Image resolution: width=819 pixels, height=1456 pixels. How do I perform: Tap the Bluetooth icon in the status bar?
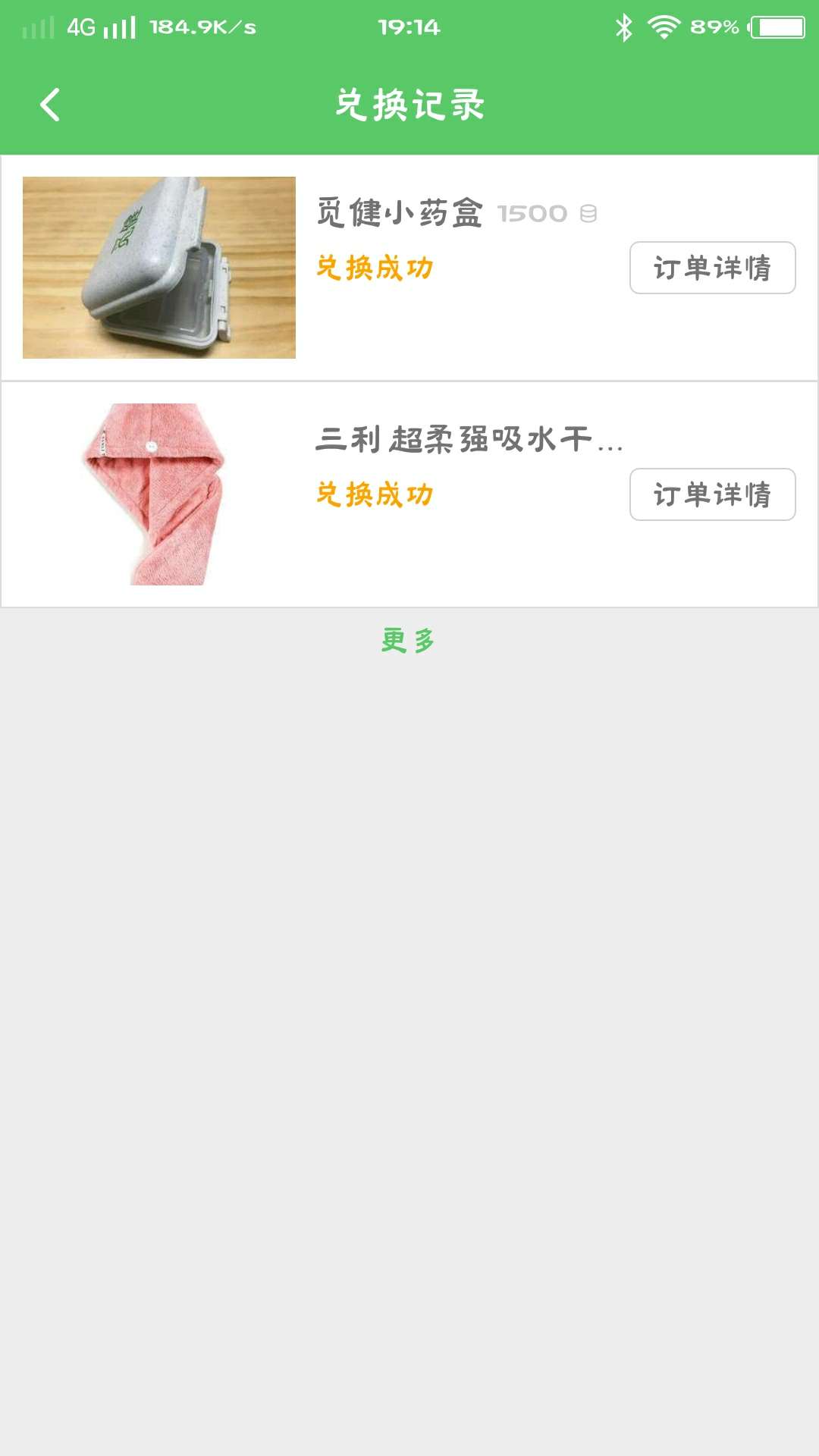tap(624, 27)
